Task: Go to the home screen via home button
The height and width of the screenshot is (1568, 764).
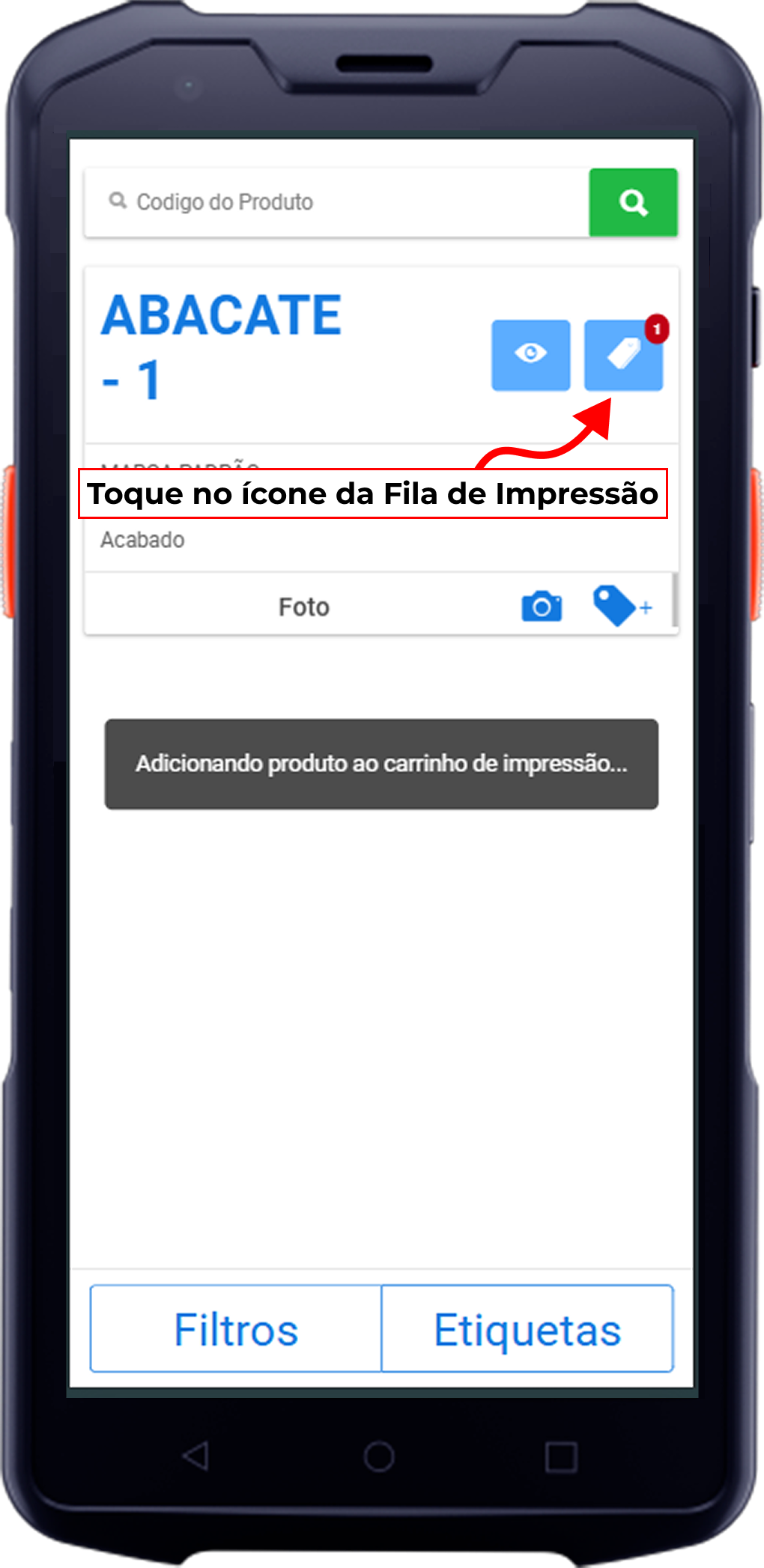Action: pos(379,1456)
